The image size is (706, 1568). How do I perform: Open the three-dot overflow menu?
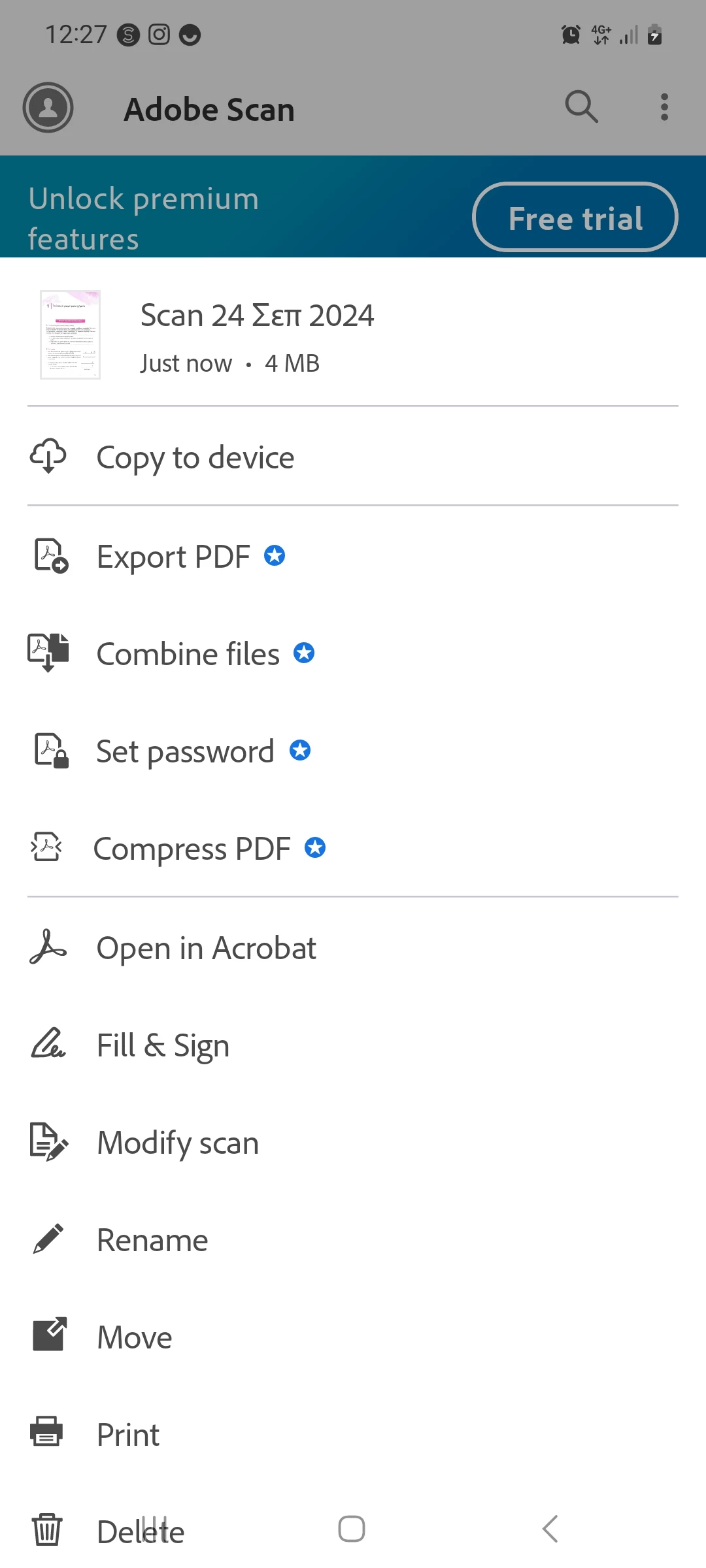(x=664, y=107)
